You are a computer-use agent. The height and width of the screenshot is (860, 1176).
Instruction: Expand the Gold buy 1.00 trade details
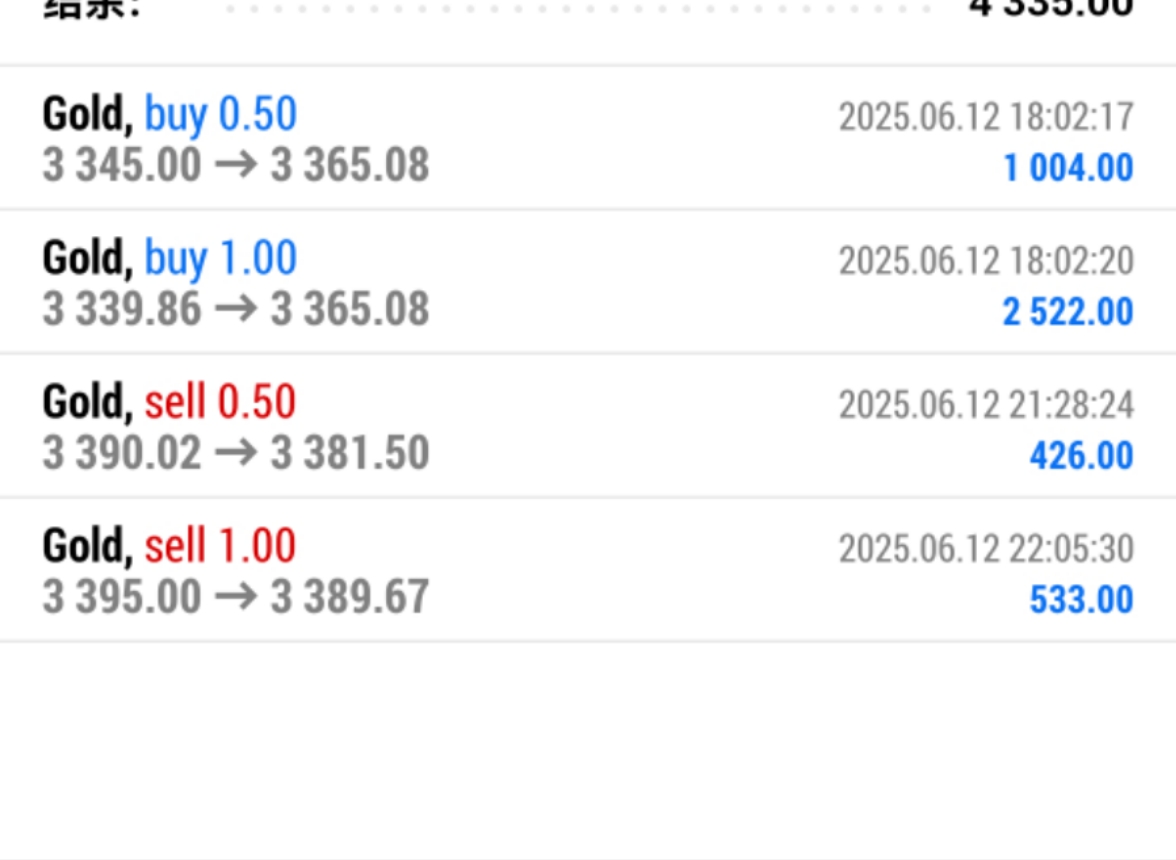pos(588,283)
